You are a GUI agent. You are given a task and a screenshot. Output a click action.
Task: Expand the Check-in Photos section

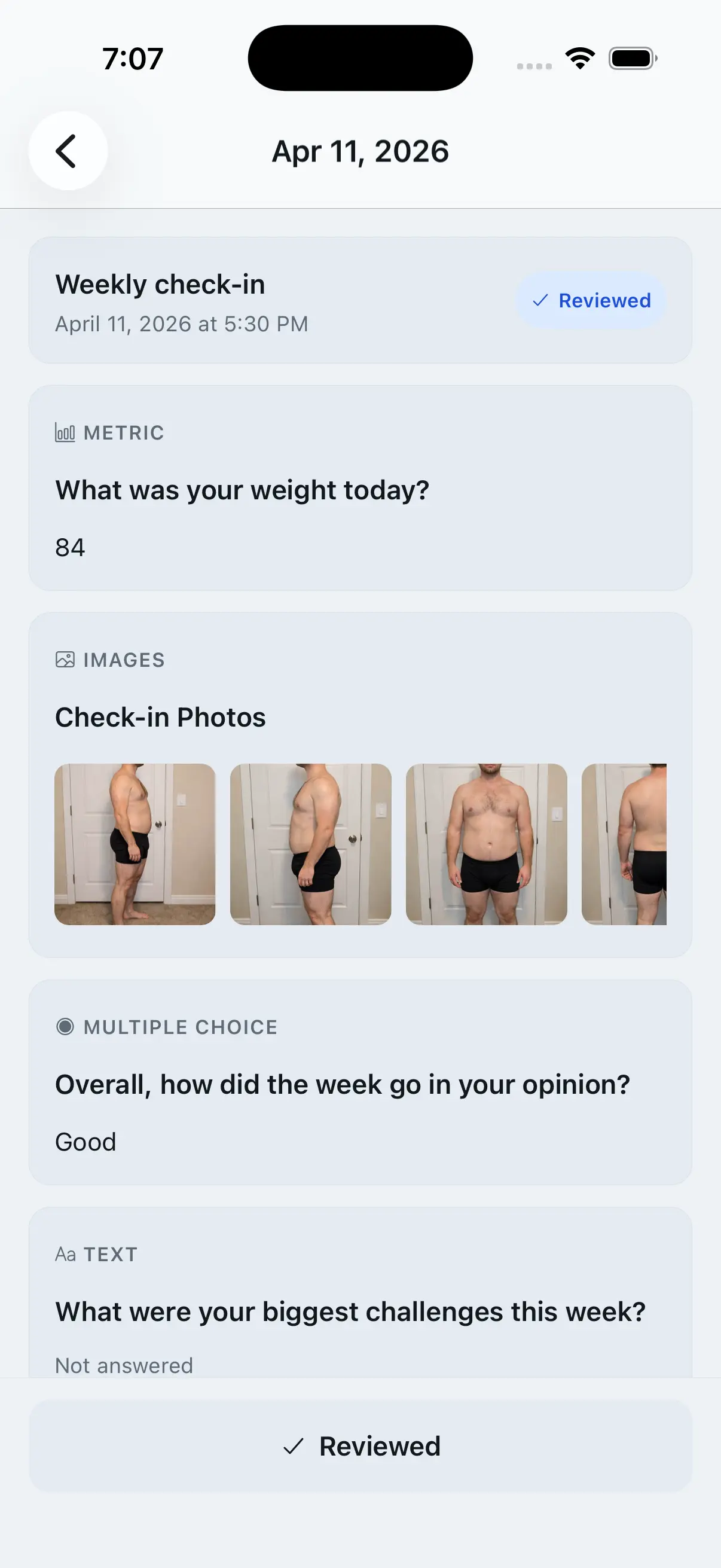pyautogui.click(x=160, y=717)
